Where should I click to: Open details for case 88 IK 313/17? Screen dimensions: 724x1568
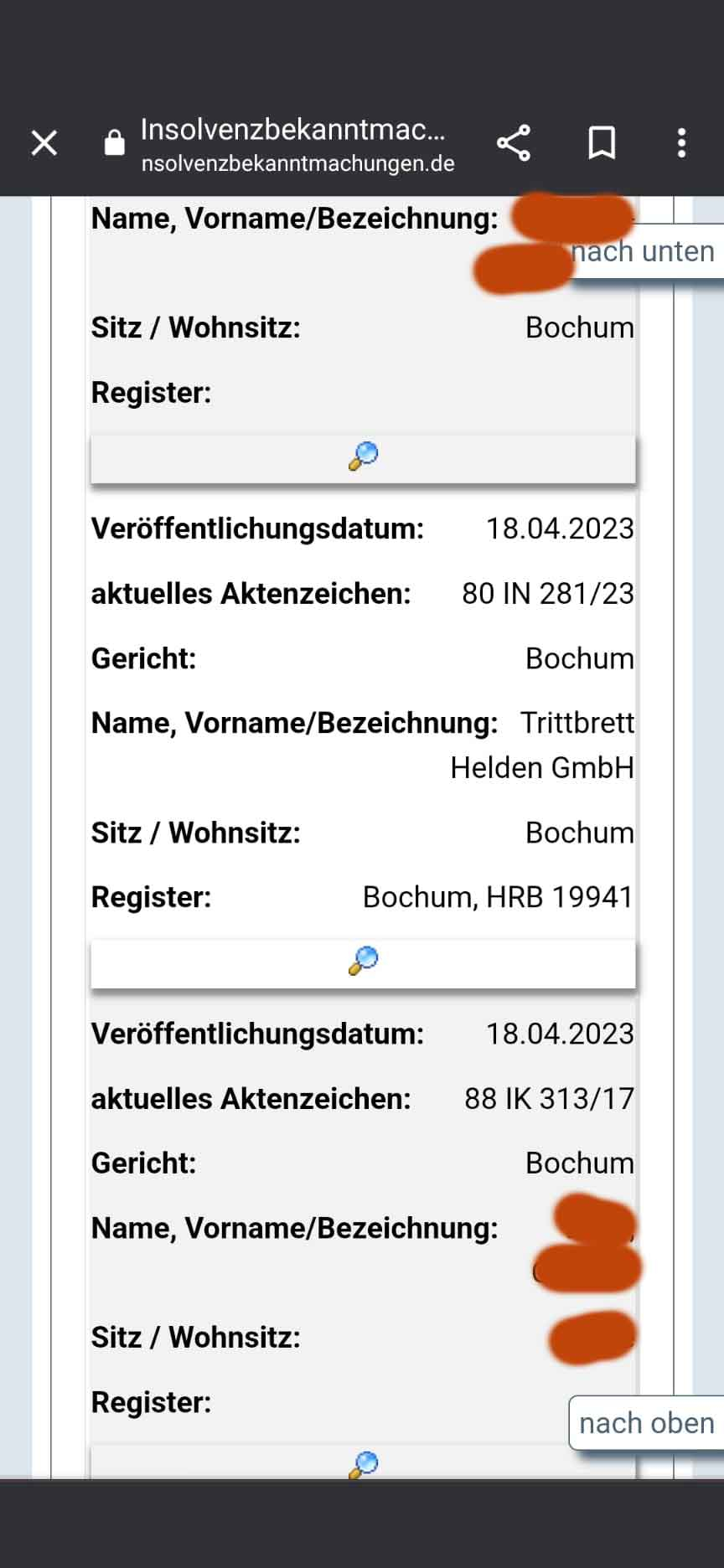[363, 1463]
